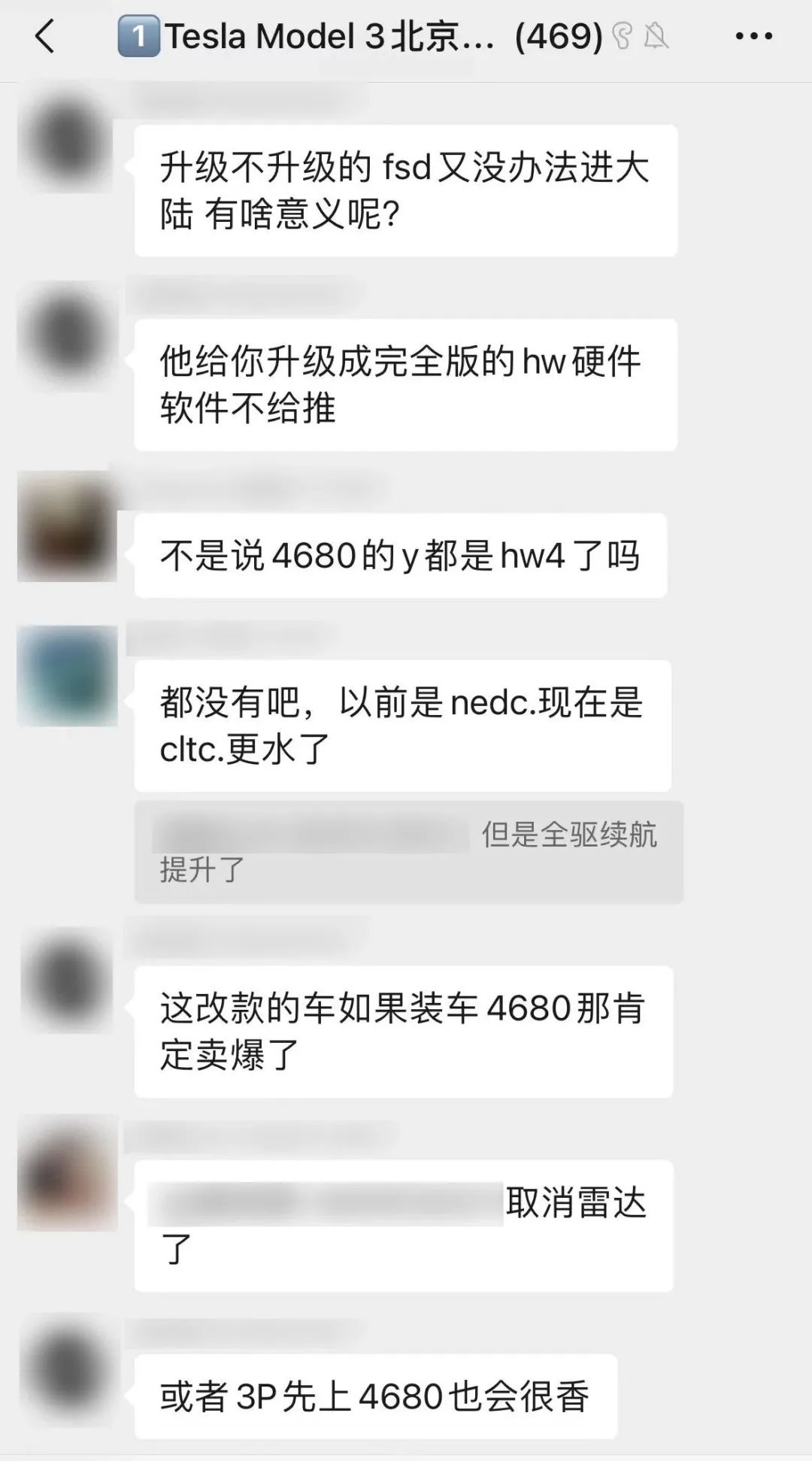Screen dimensions: 812x1461
Task: Open profile of sender mentioning 3P先上4680
Action: tap(67, 1369)
